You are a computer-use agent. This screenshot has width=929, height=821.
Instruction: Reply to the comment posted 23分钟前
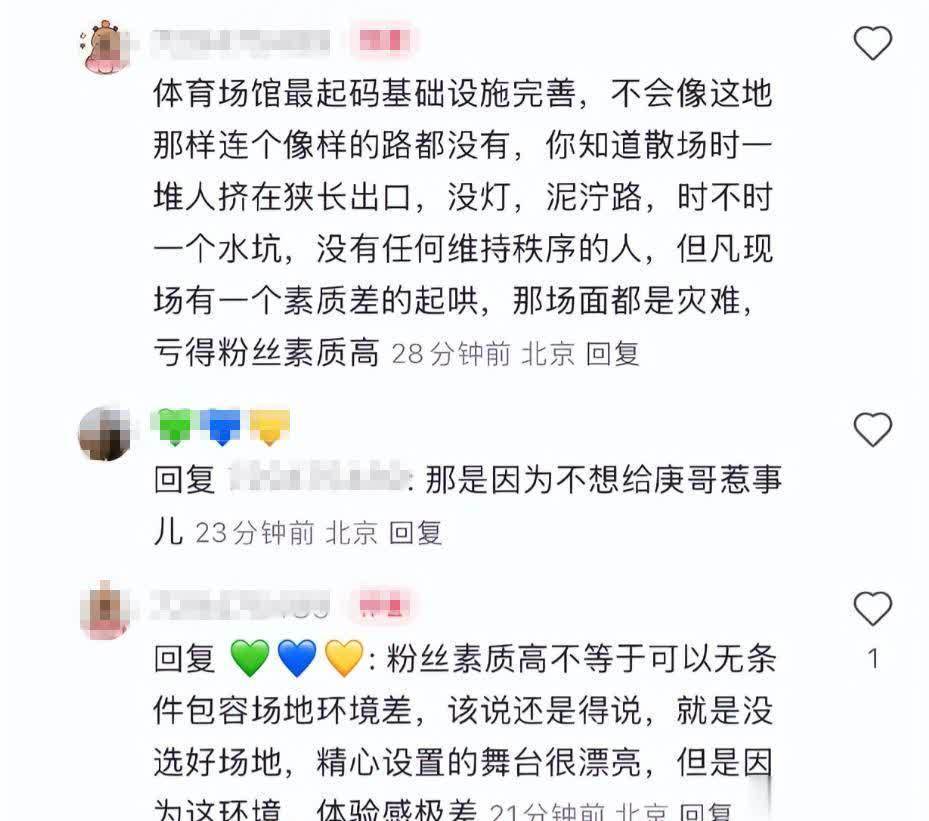[415, 532]
